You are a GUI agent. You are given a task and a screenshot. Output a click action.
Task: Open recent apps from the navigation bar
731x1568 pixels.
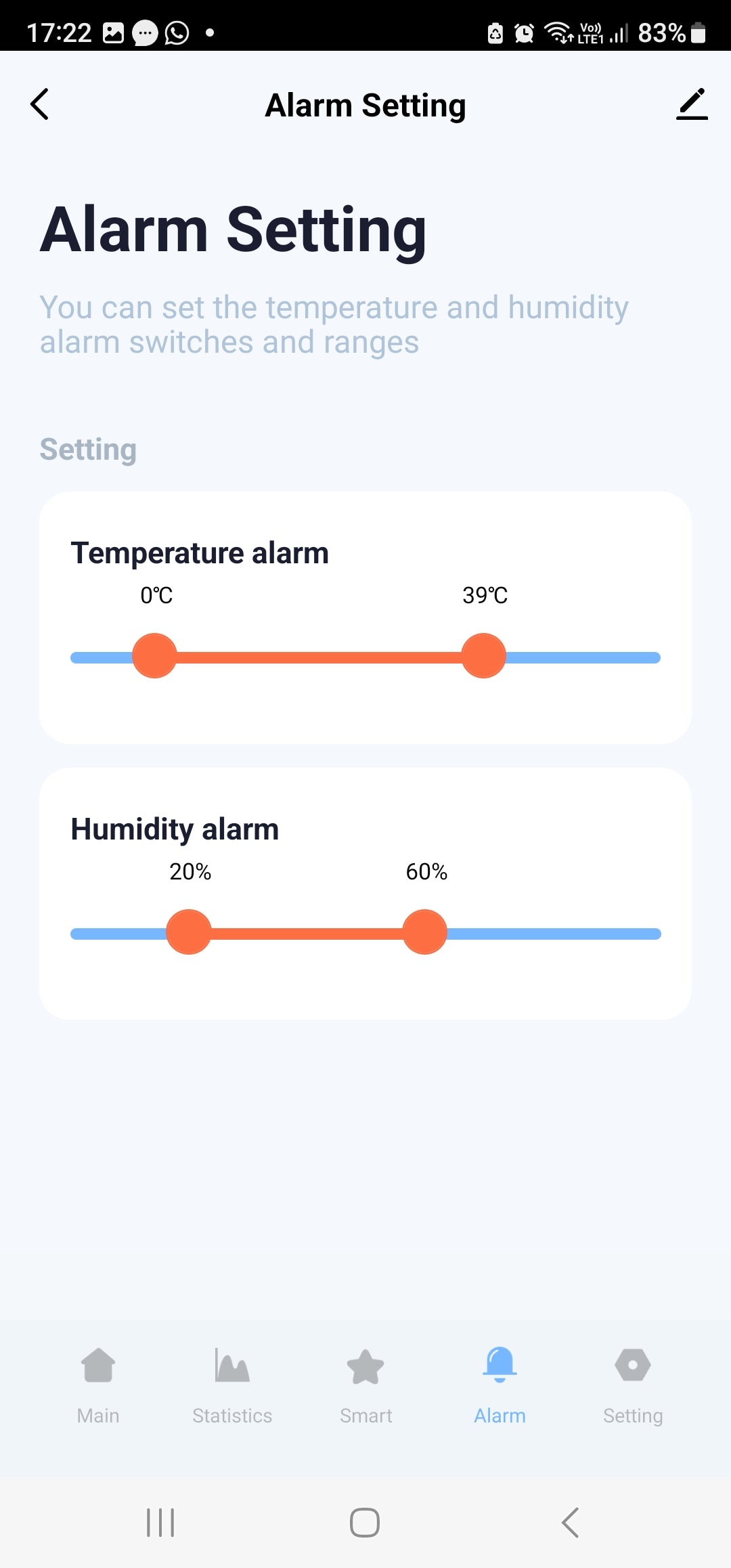160,1523
